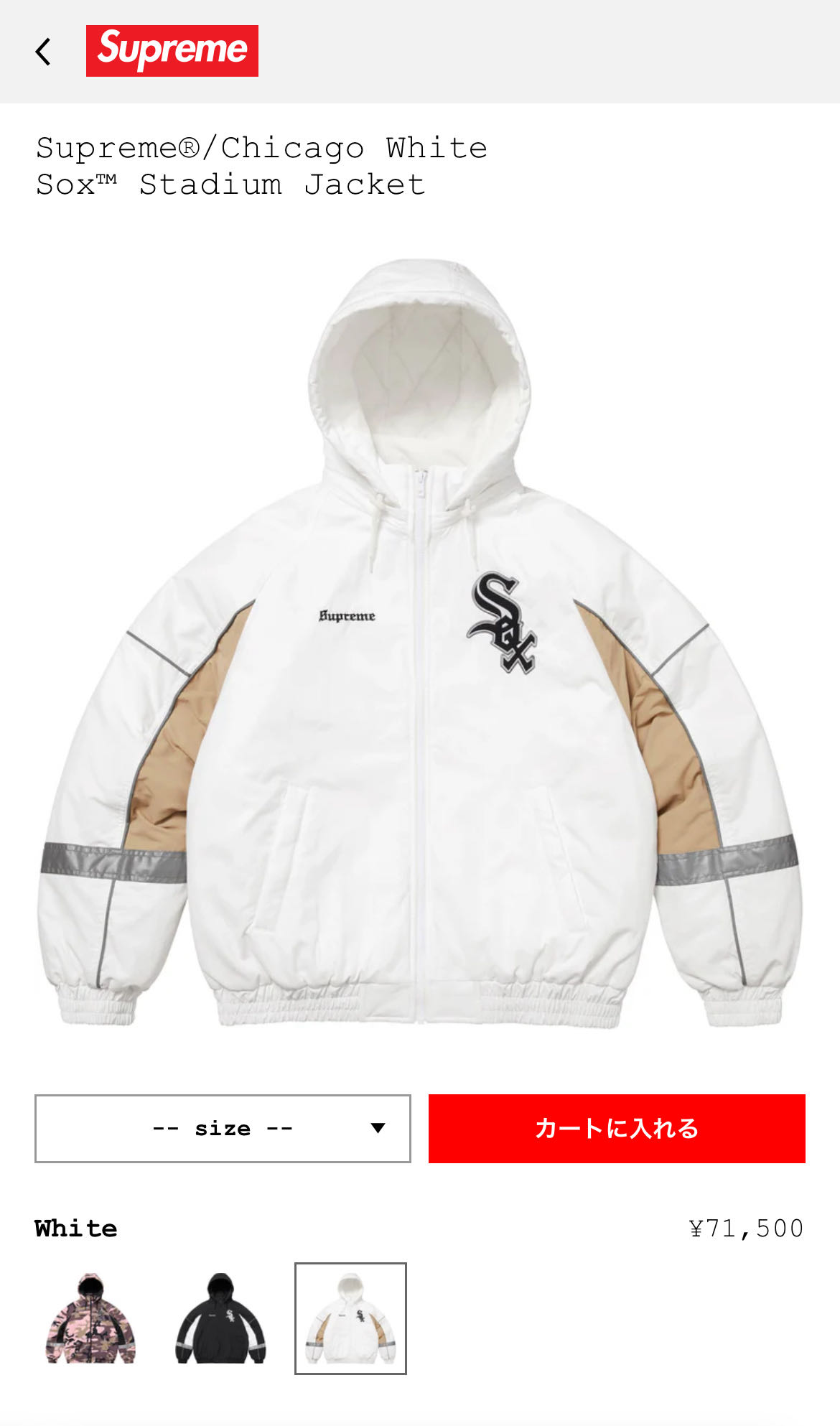
Task: Open the large jacket product image
Action: 420,643
